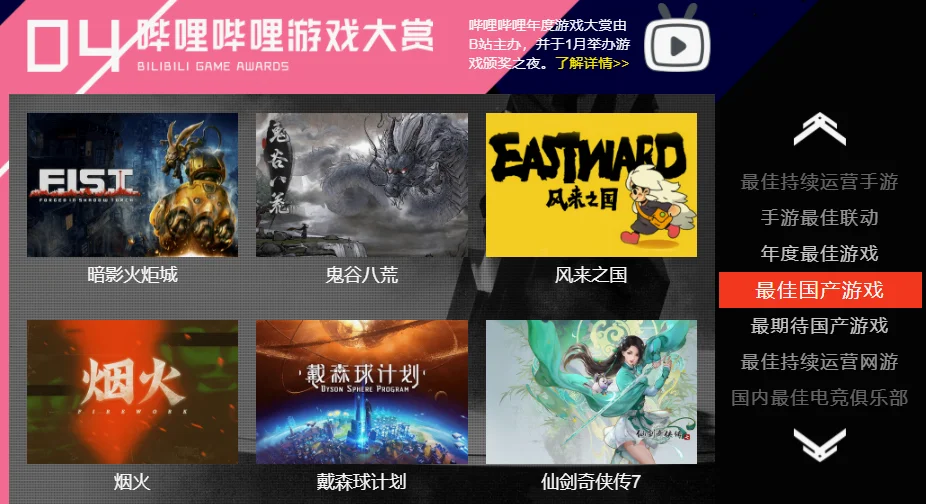The width and height of the screenshot is (926, 504).
Task: Tap the down arrow below categories
Action: point(819,443)
